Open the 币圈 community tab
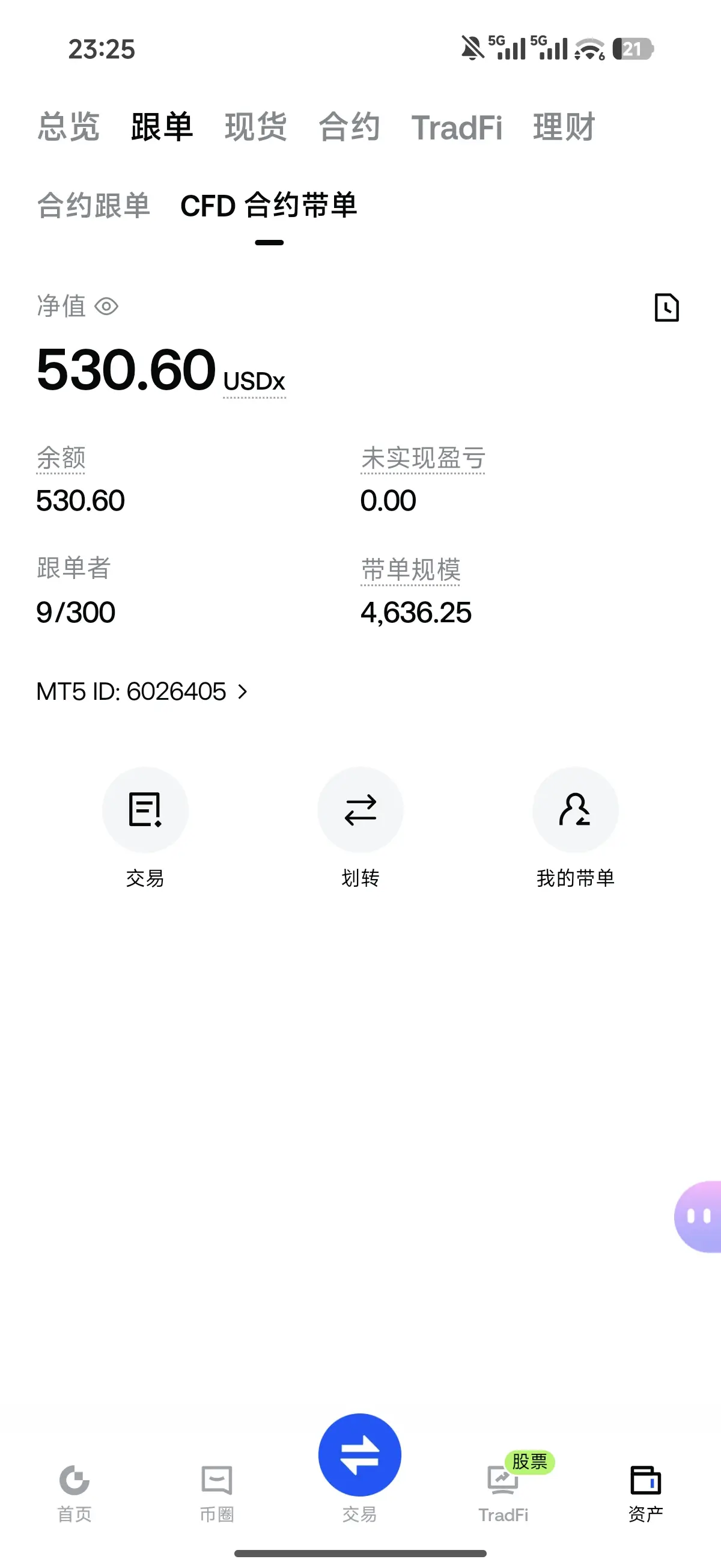The image size is (721, 1568). tap(218, 1493)
